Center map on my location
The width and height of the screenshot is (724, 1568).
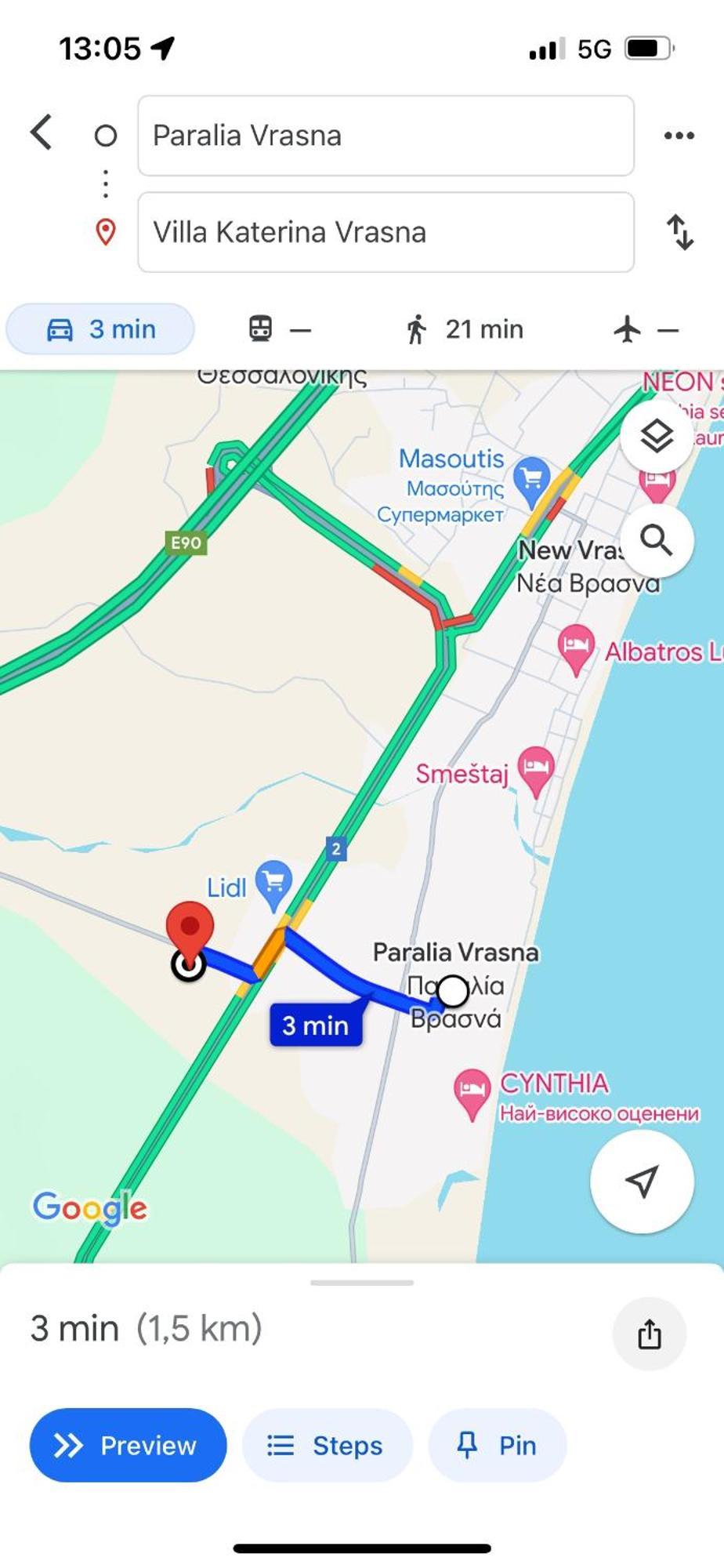click(642, 1181)
